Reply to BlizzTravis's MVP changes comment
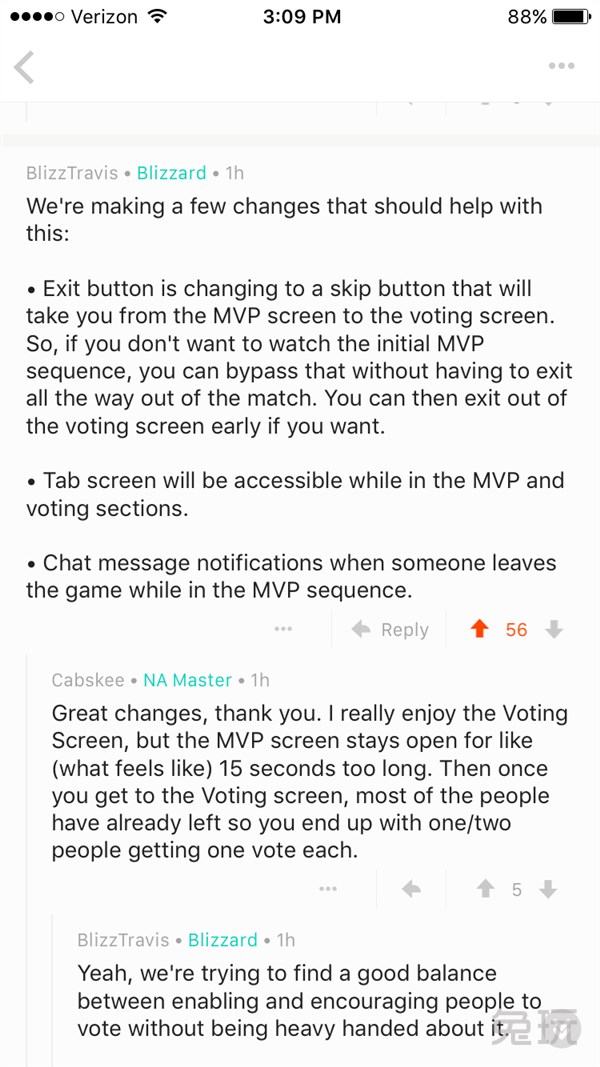This screenshot has height=1067, width=600. [391, 629]
